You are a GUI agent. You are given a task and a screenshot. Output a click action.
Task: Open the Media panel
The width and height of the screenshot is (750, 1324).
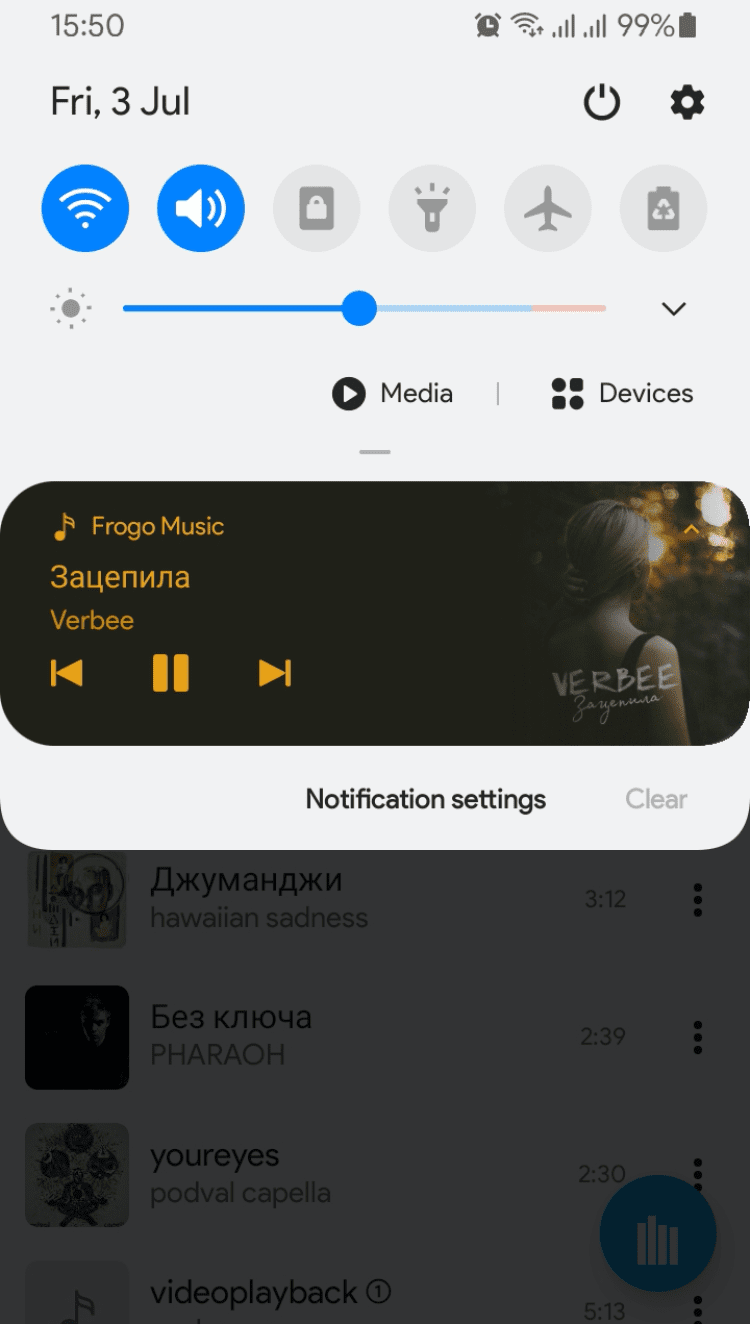393,393
